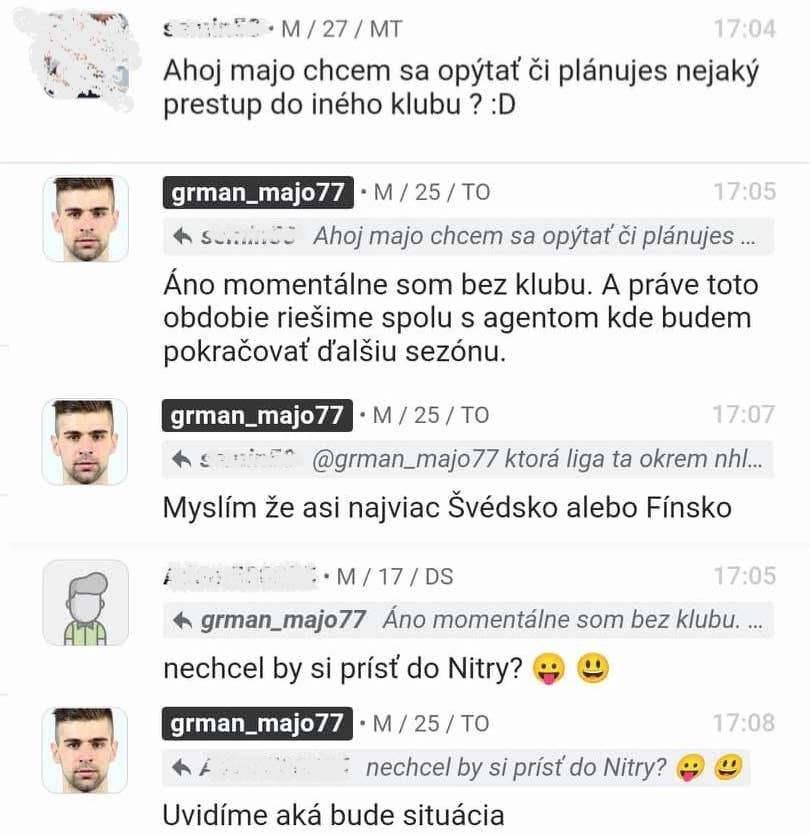The image size is (810, 834).
Task: Open grman_majo77 avatar beside "Uvidíme aká bude situácia"
Action: tap(85, 750)
